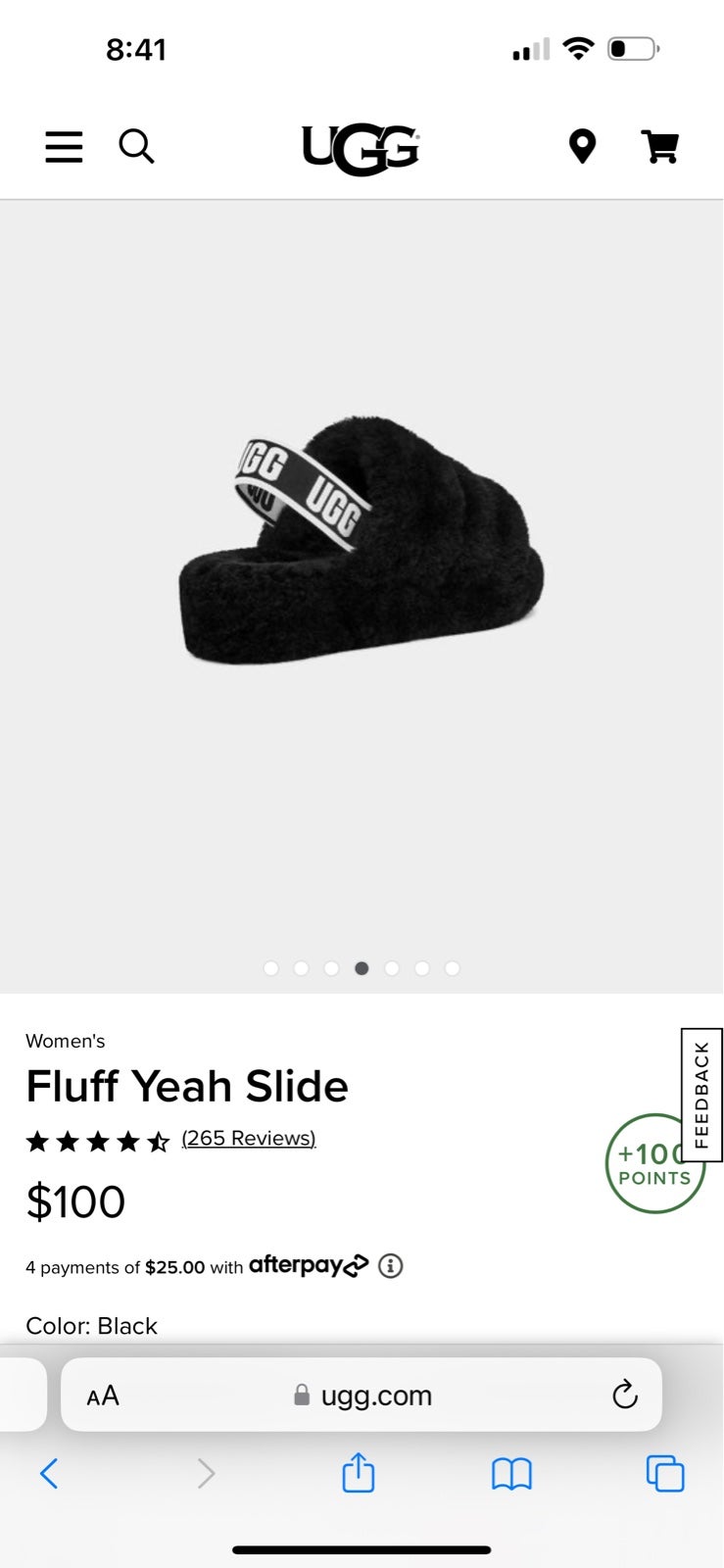Screen dimensions: 724x1568
Task: Open the 265 Reviews link
Action: (x=249, y=1139)
